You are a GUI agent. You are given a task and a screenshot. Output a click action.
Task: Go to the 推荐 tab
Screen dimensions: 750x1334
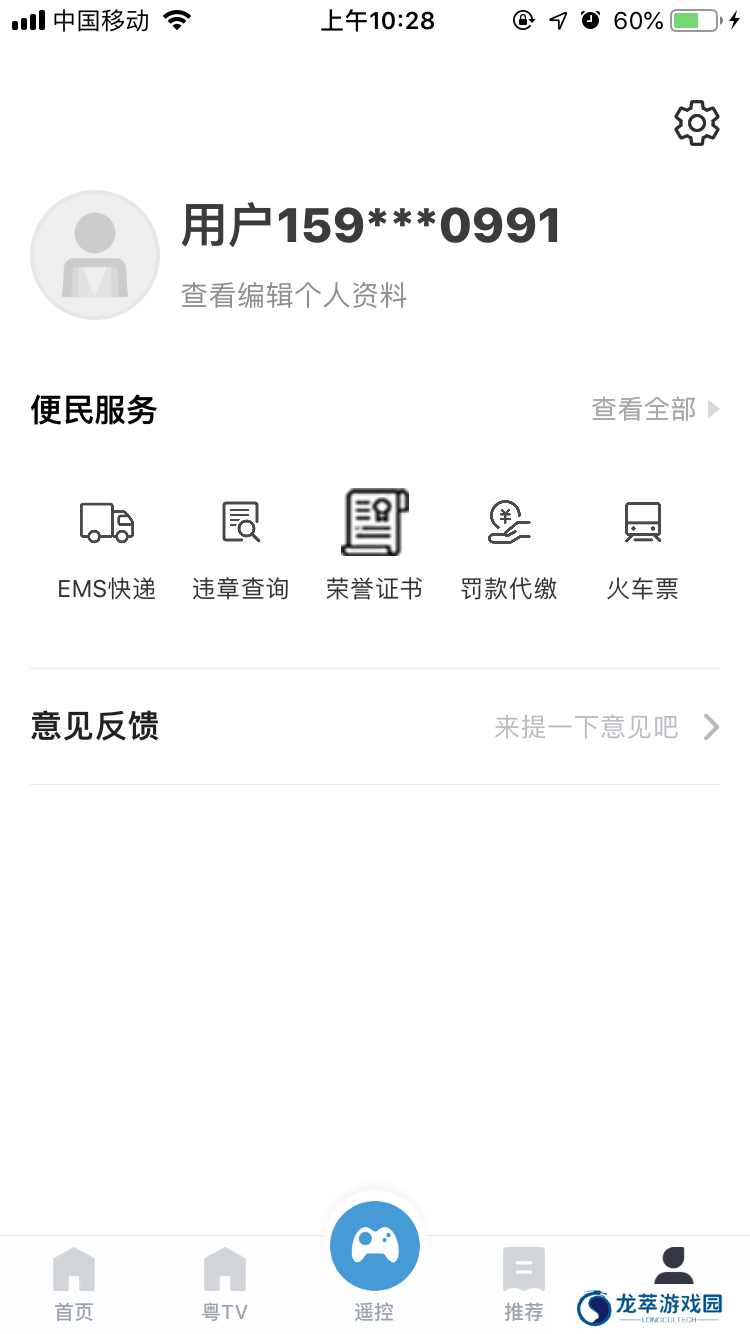pyautogui.click(x=524, y=1284)
